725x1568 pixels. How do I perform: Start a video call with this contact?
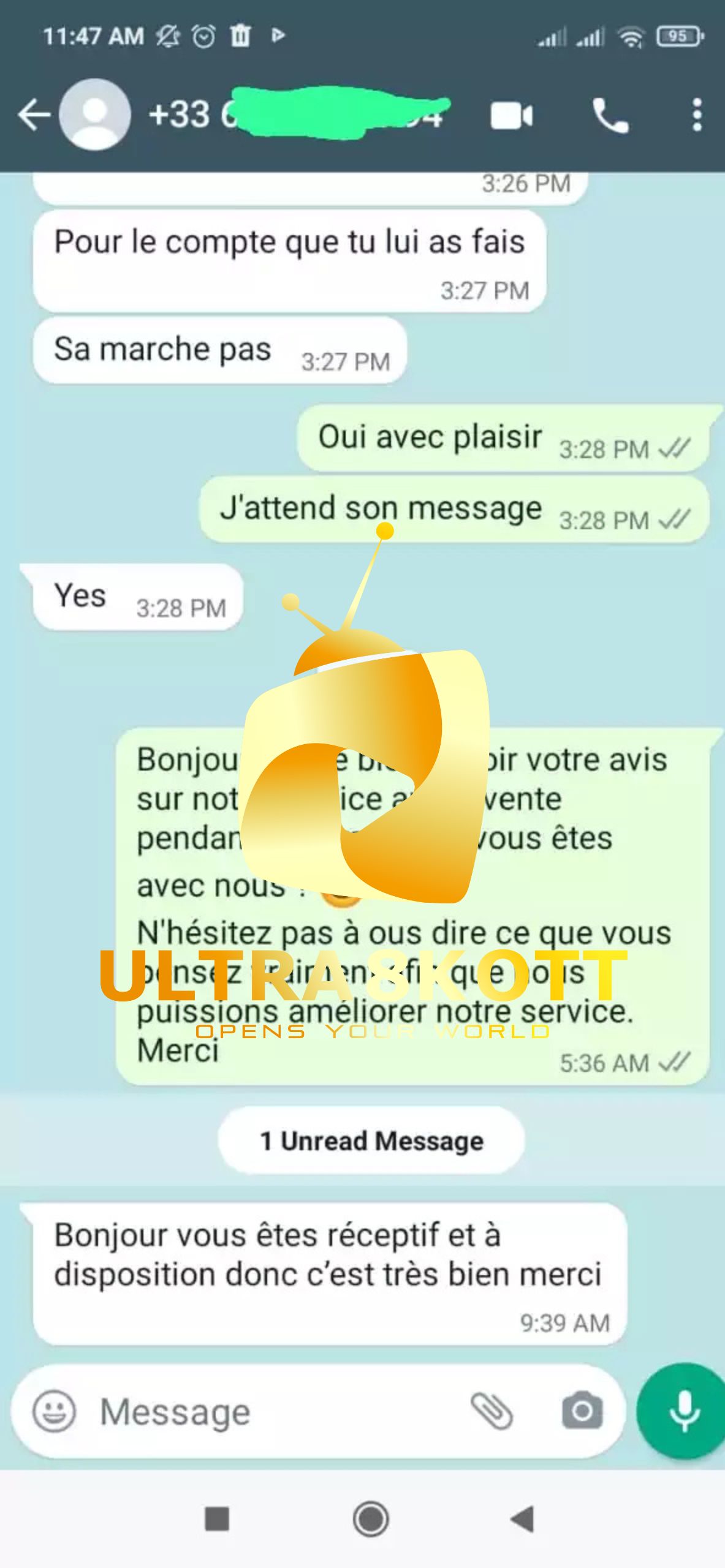[512, 116]
